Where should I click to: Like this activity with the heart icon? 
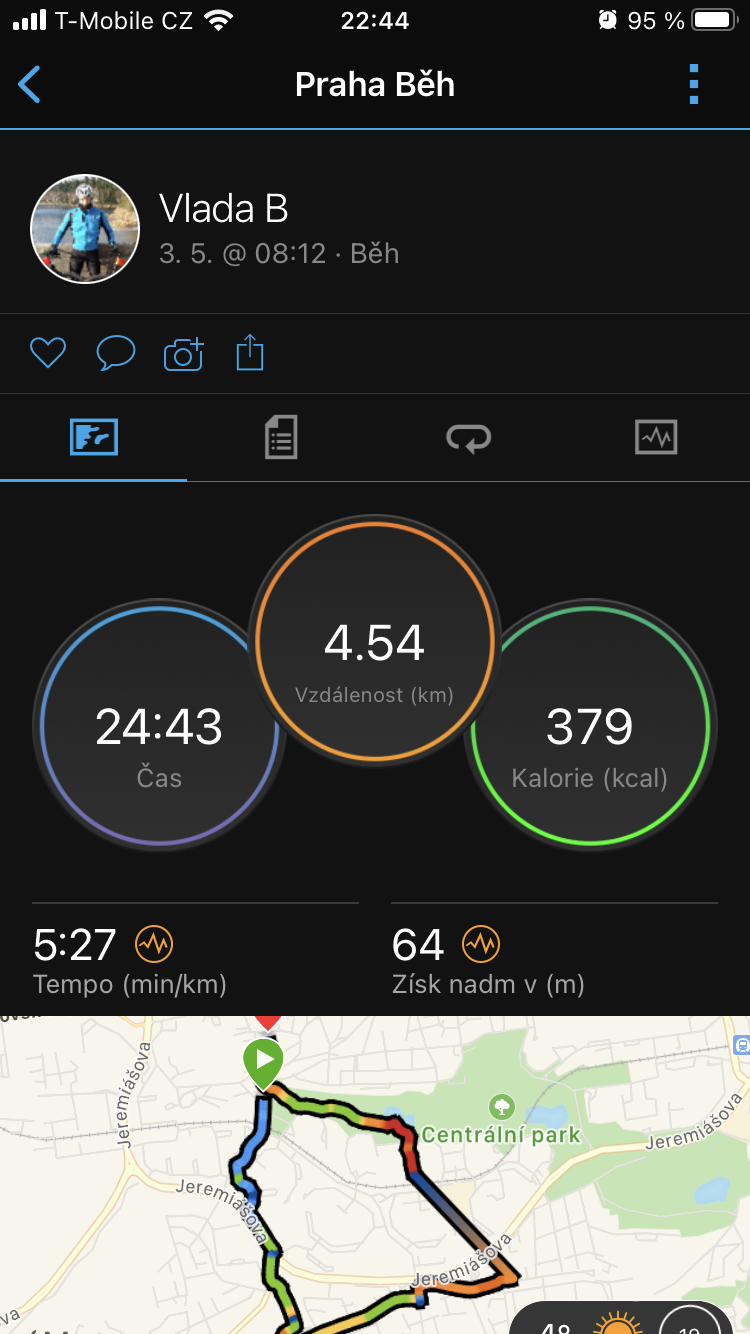pyautogui.click(x=48, y=353)
